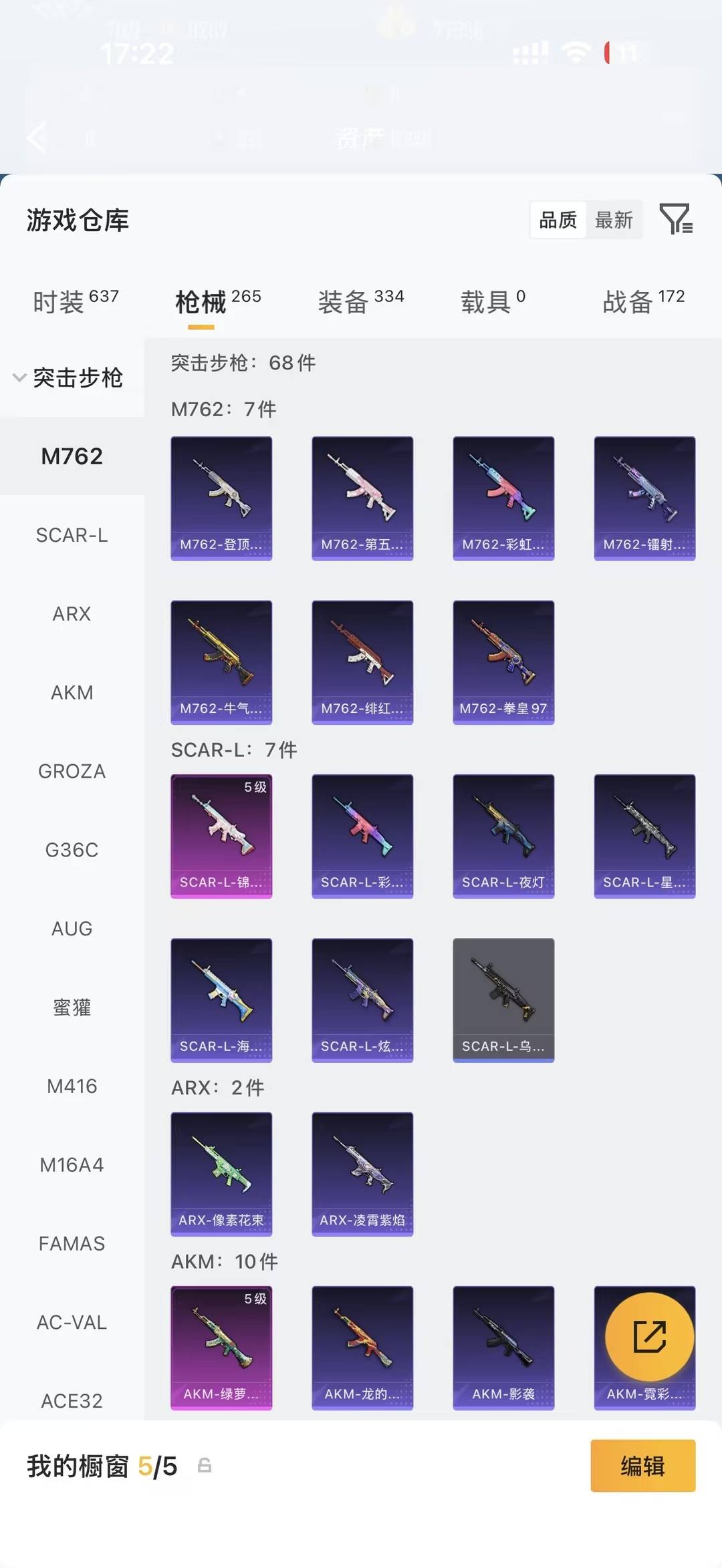The image size is (722, 1568).
Task: Open the M762-拳皇97 skin tile
Action: [503, 662]
